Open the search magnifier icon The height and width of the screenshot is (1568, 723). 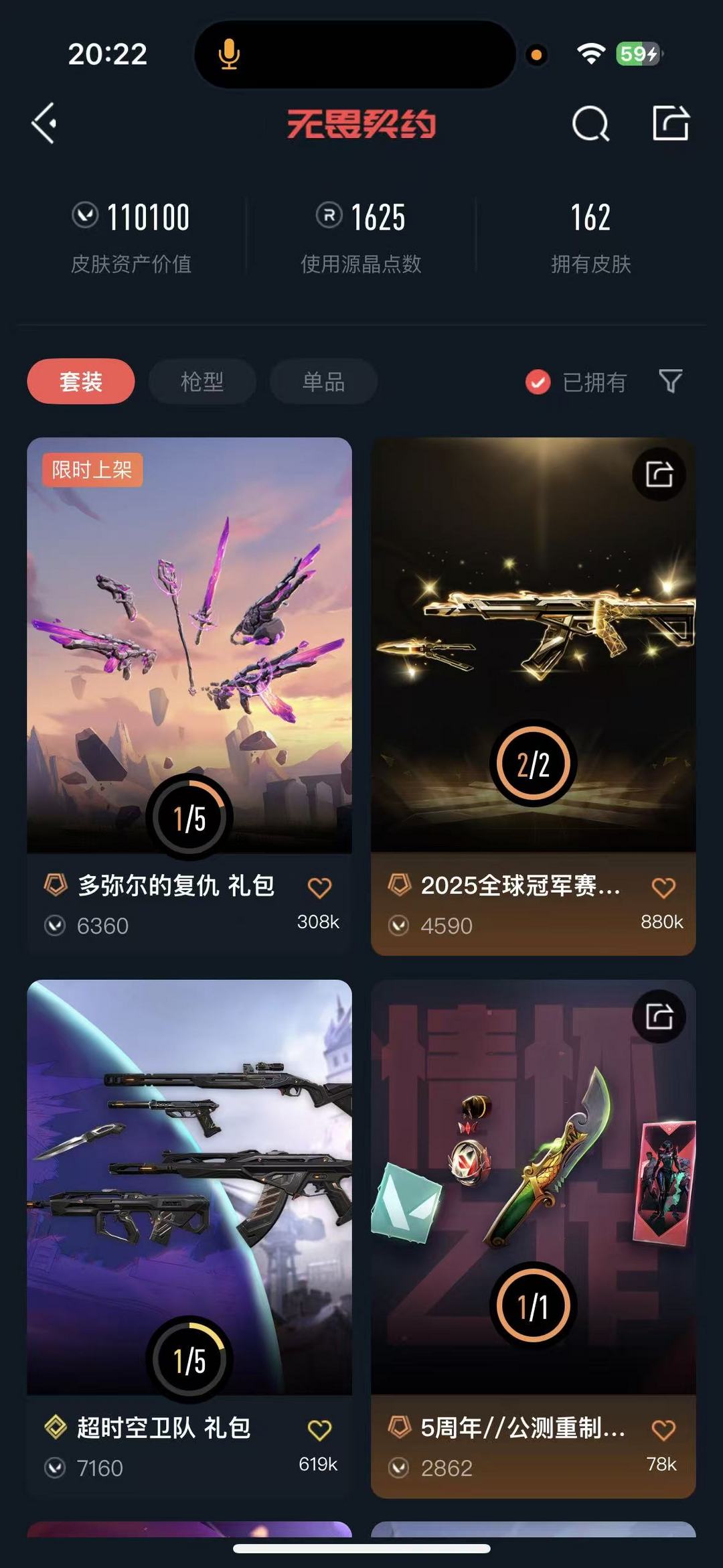590,124
